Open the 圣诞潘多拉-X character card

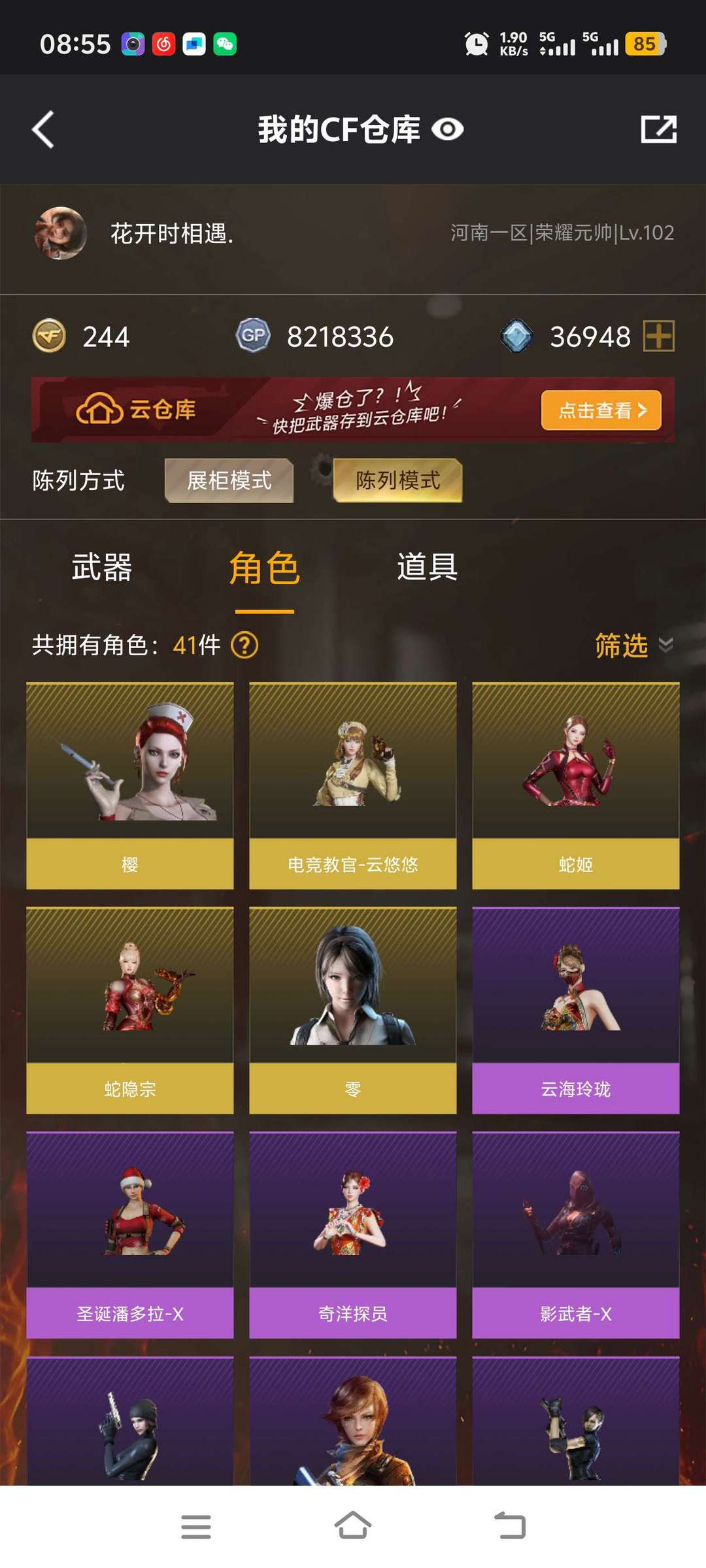[130, 1235]
